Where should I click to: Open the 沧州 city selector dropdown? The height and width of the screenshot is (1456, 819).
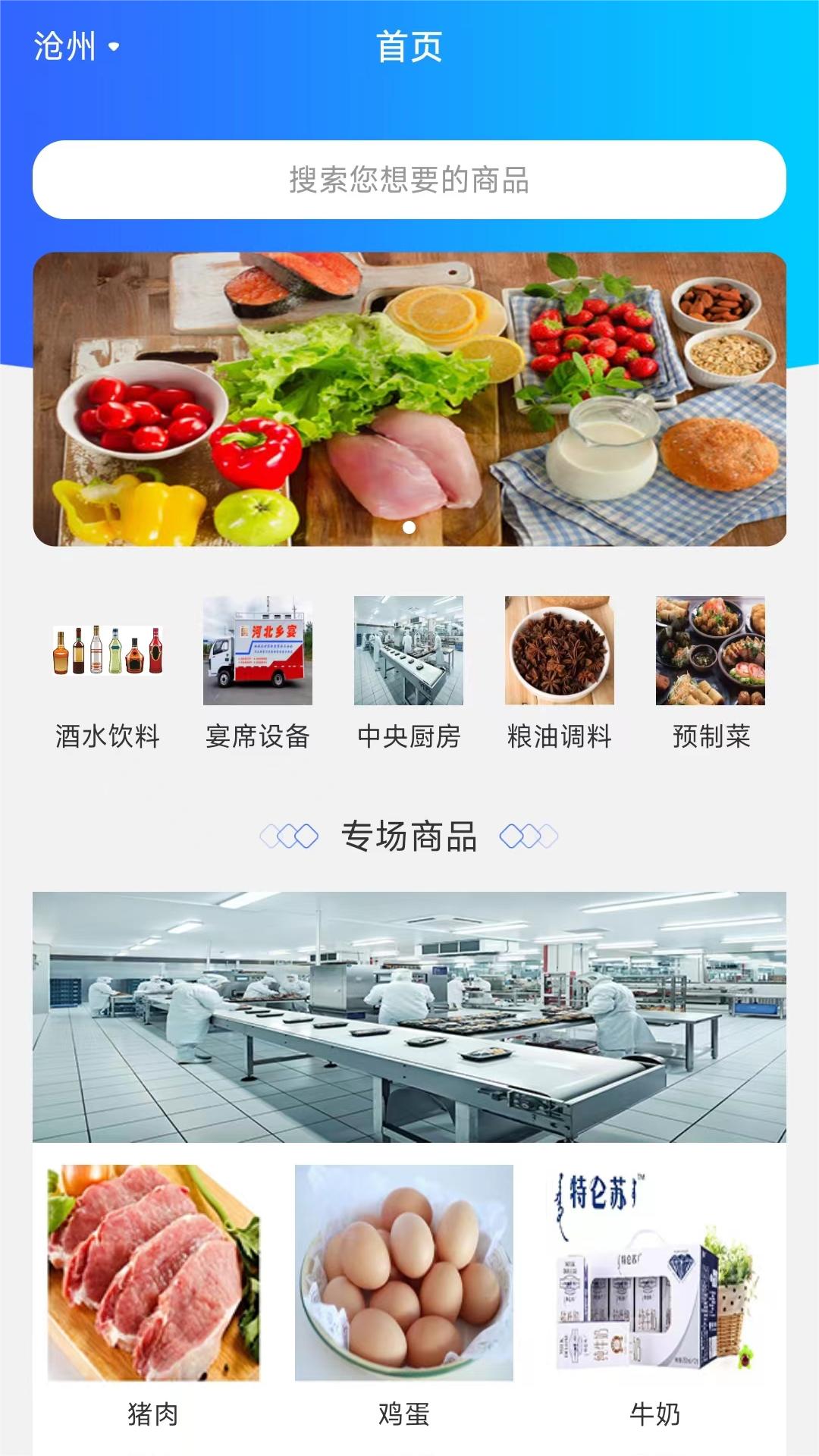click(x=77, y=47)
